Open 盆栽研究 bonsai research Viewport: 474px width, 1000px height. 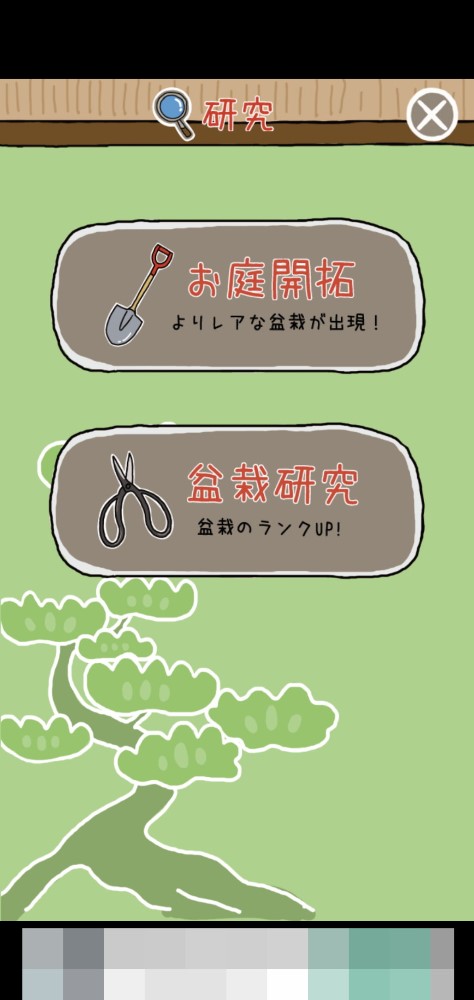point(237,501)
